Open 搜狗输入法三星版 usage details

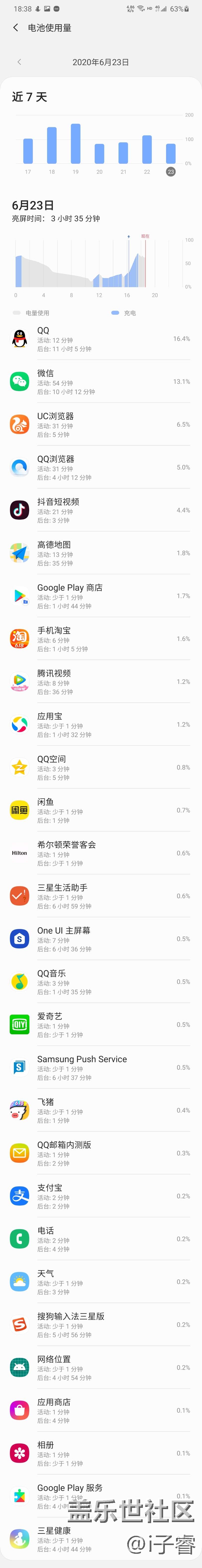101,1325
